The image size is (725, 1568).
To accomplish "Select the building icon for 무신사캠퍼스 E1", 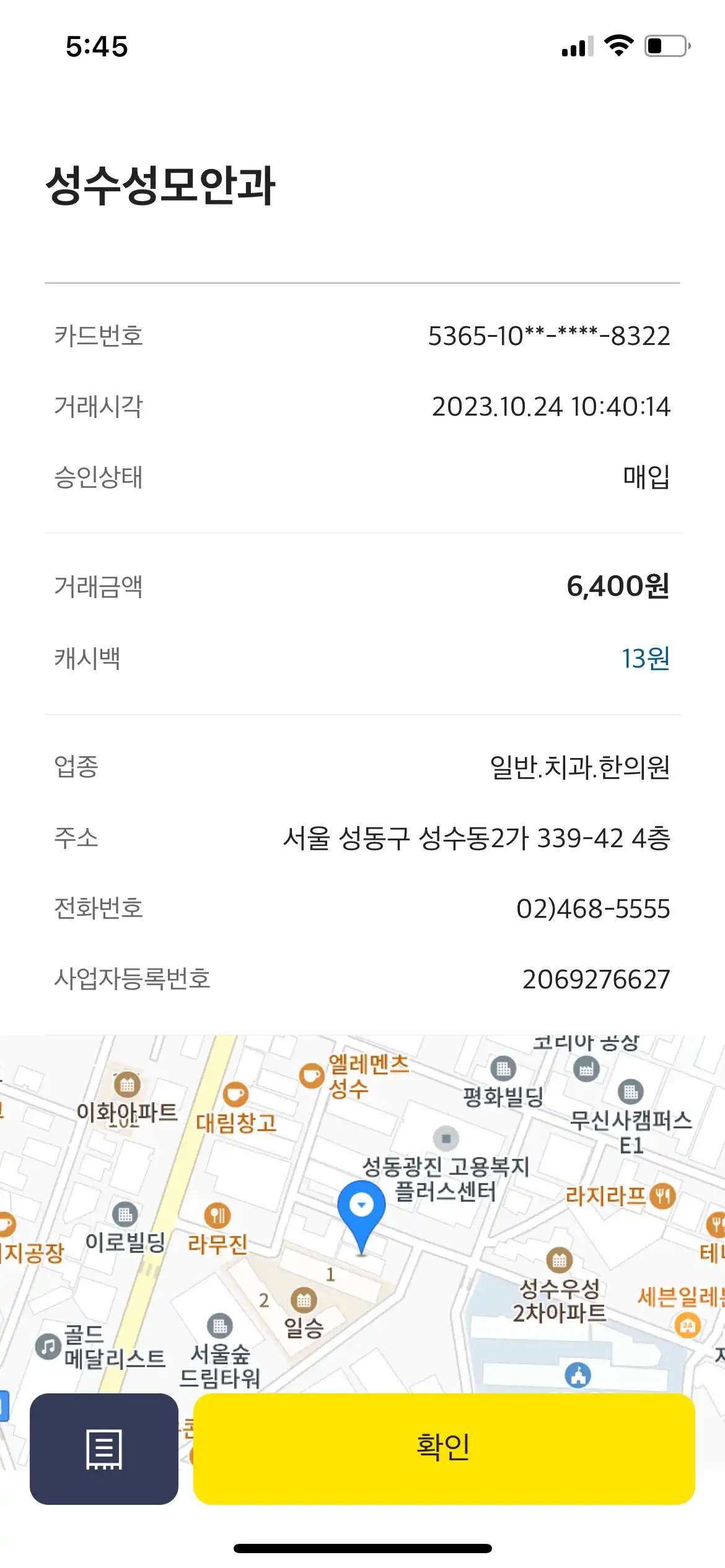I will 630,1092.
